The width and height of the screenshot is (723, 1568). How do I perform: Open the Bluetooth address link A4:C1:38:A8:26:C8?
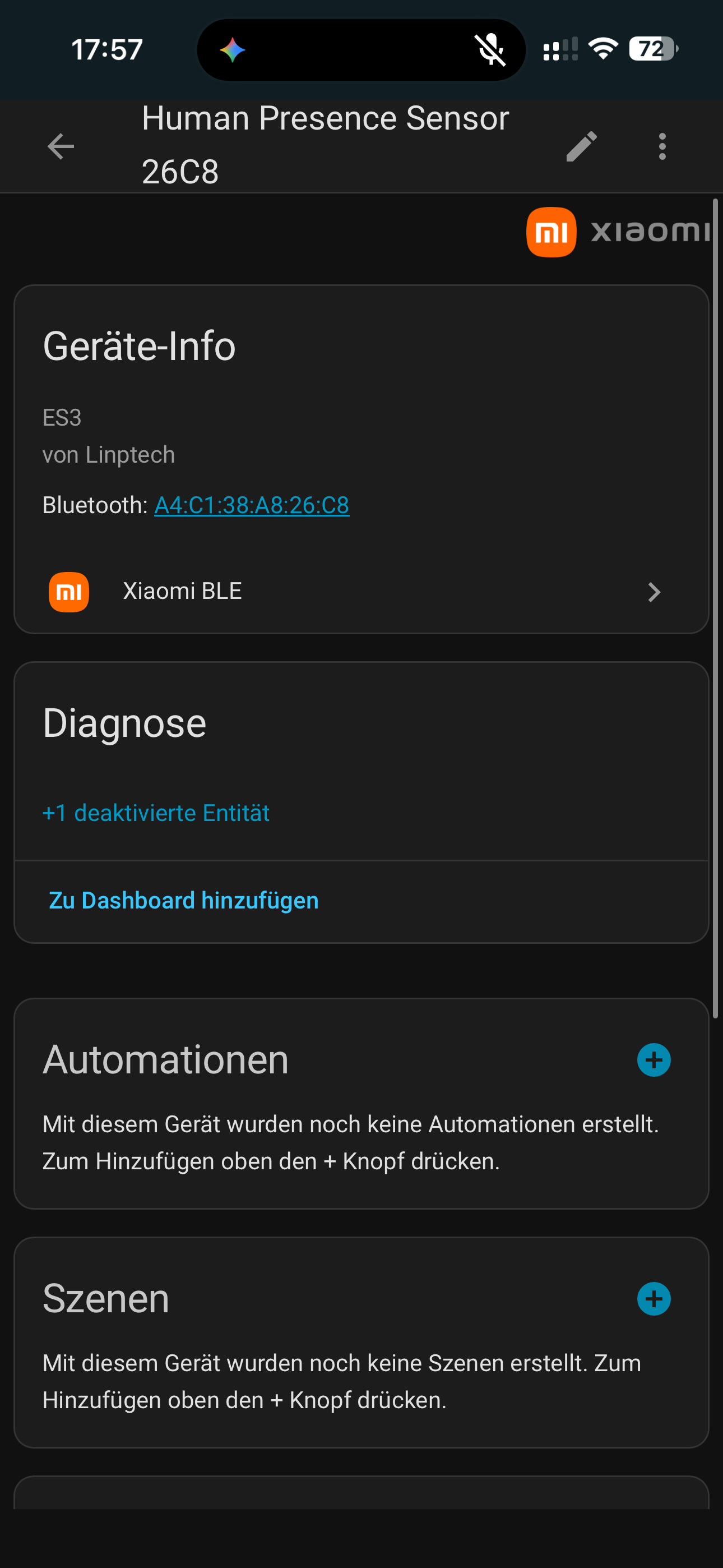[251, 505]
